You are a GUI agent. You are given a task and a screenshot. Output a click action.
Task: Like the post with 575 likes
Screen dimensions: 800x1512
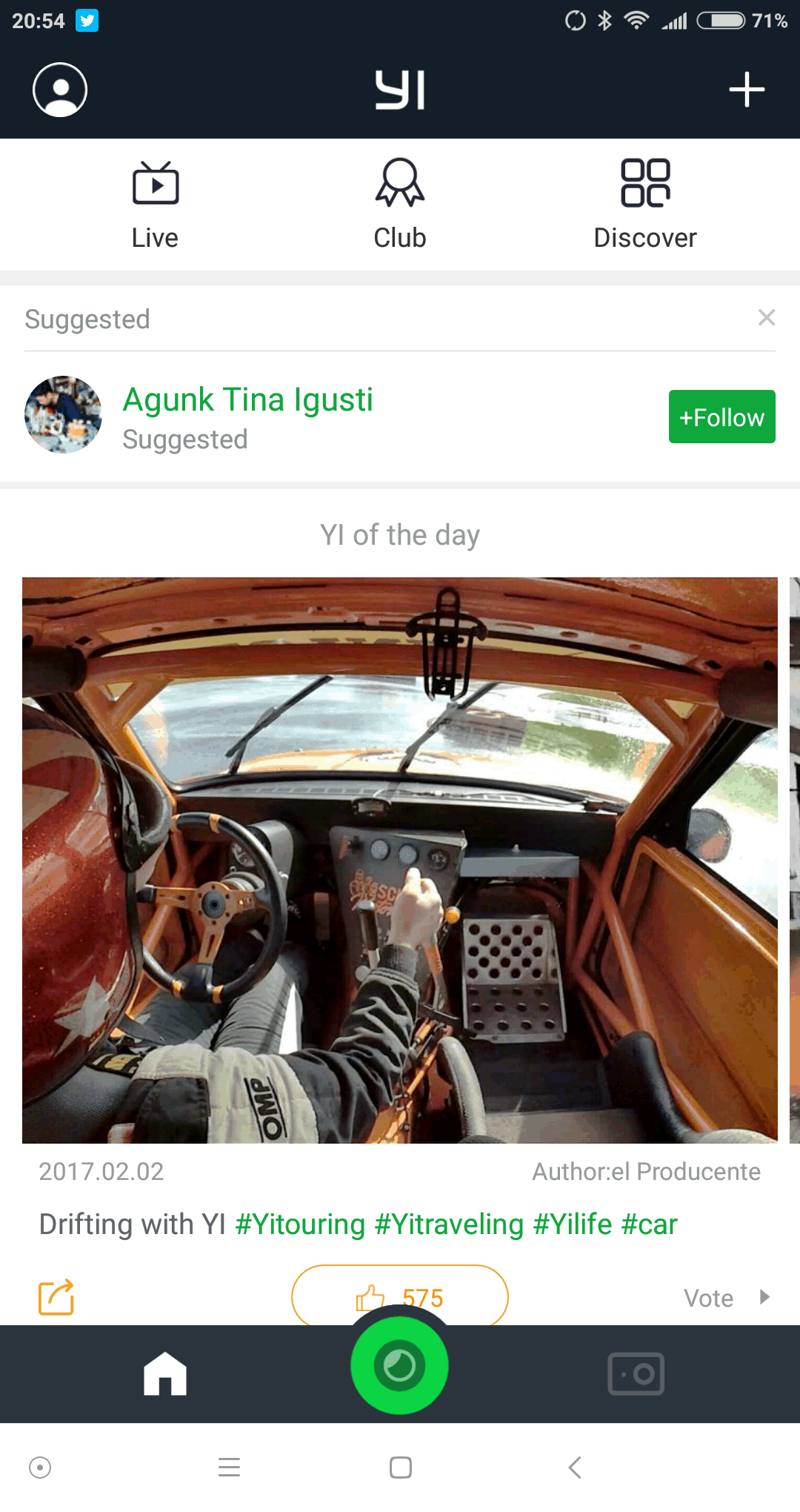[399, 1296]
